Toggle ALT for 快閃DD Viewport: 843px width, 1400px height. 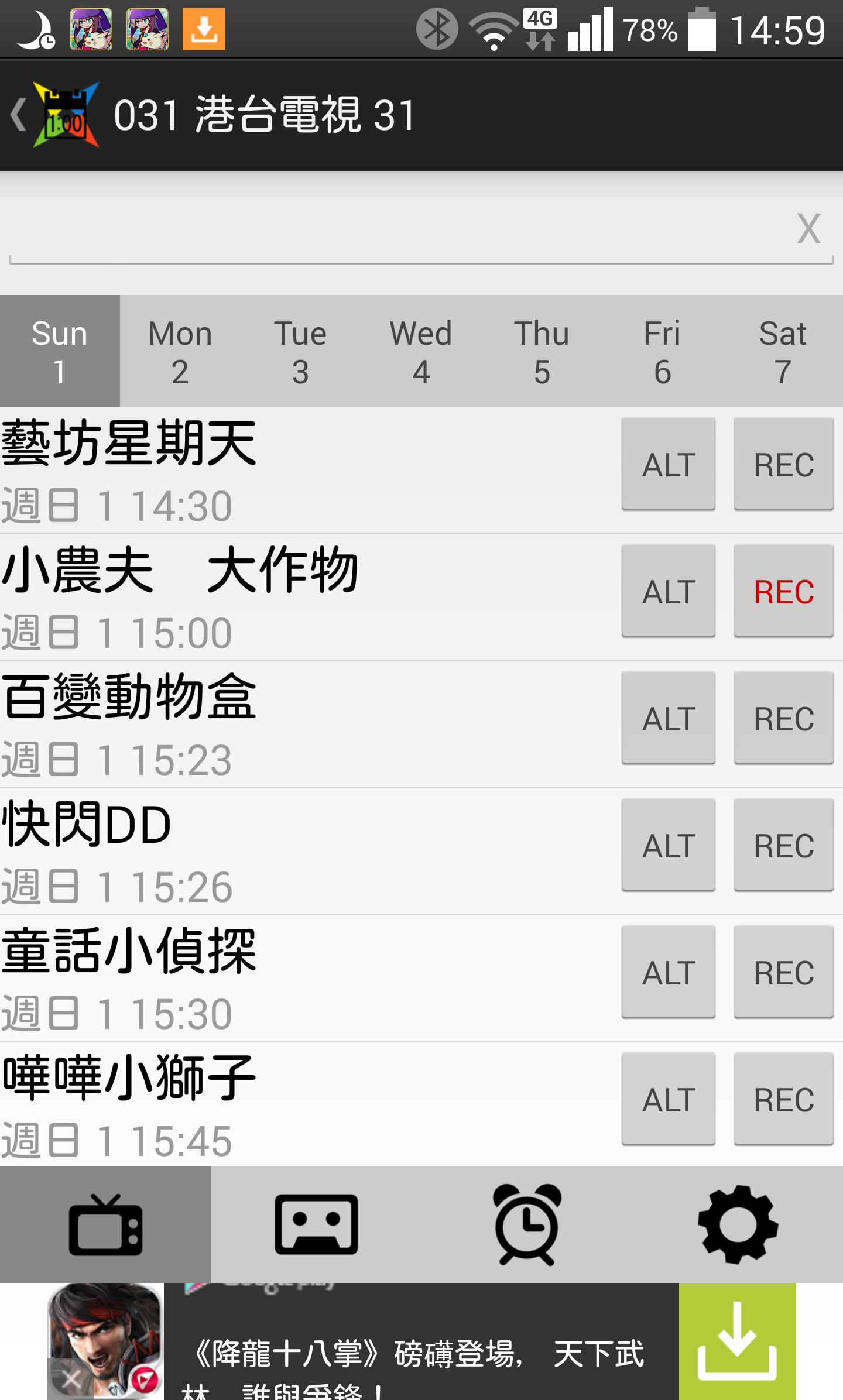click(x=668, y=845)
